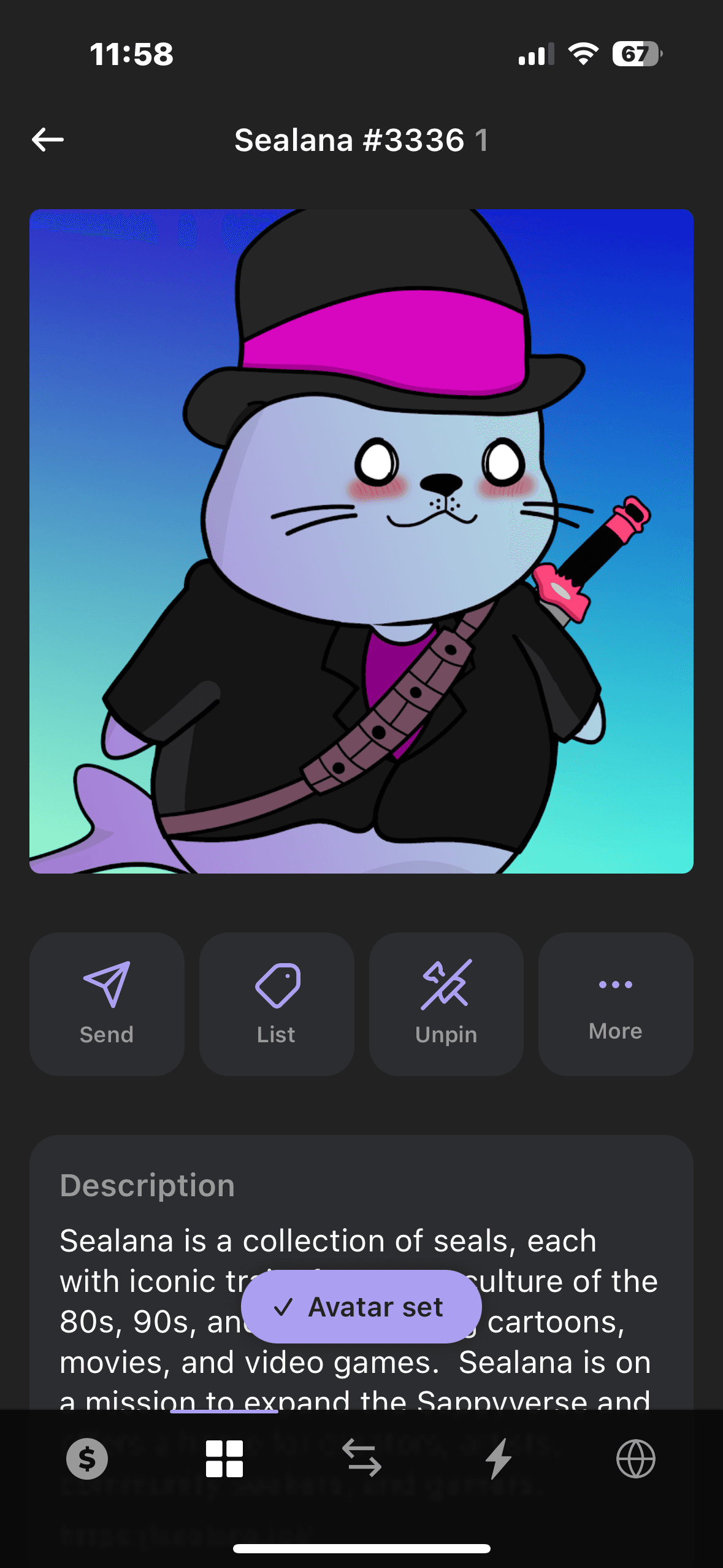View the Sealana #3336 image
Viewport: 723px width, 1568px height.
(361, 541)
